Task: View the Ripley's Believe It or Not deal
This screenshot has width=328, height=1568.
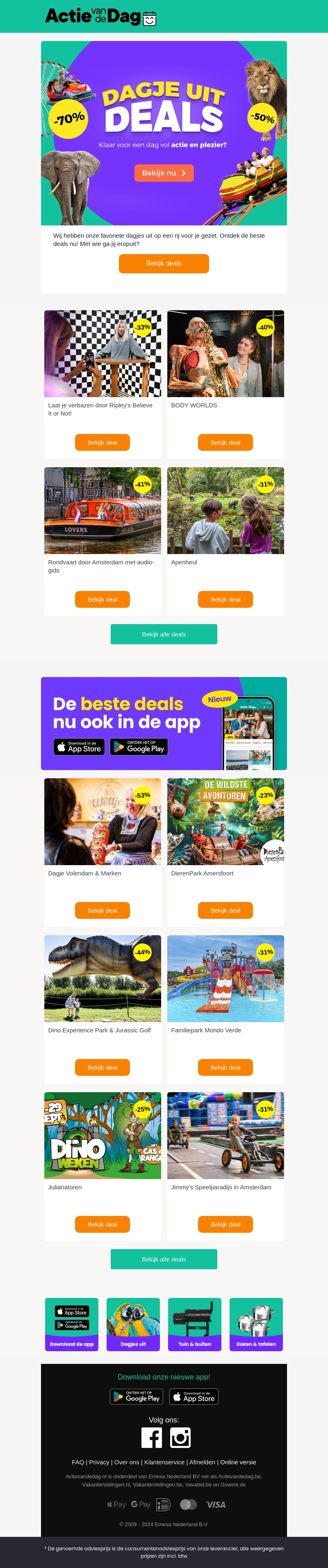Action: tap(102, 443)
